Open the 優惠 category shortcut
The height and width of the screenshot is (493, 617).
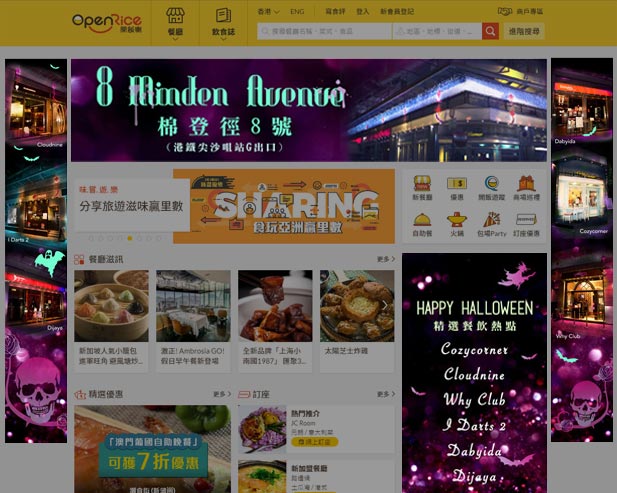456,188
